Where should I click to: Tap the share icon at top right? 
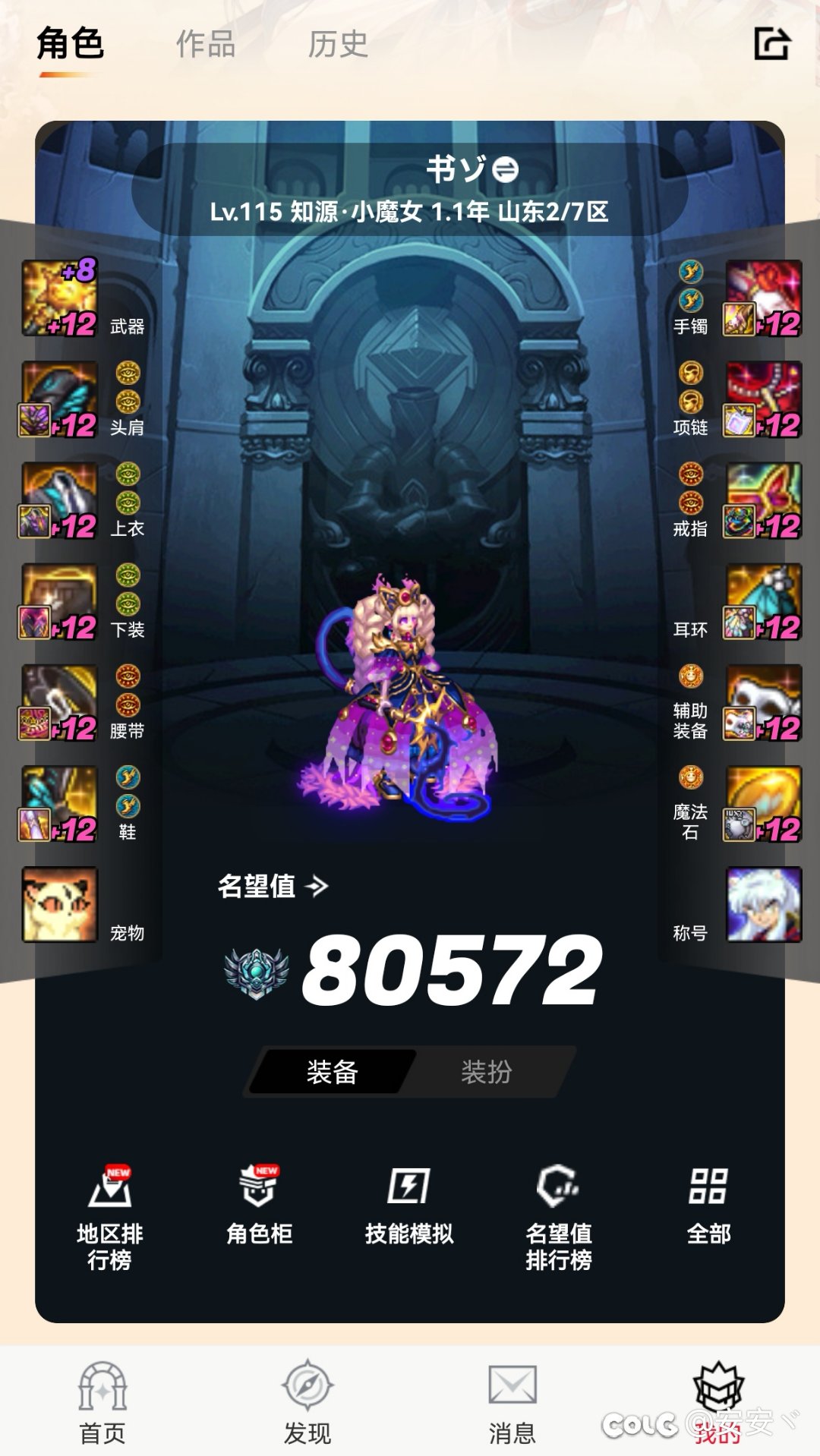(772, 44)
